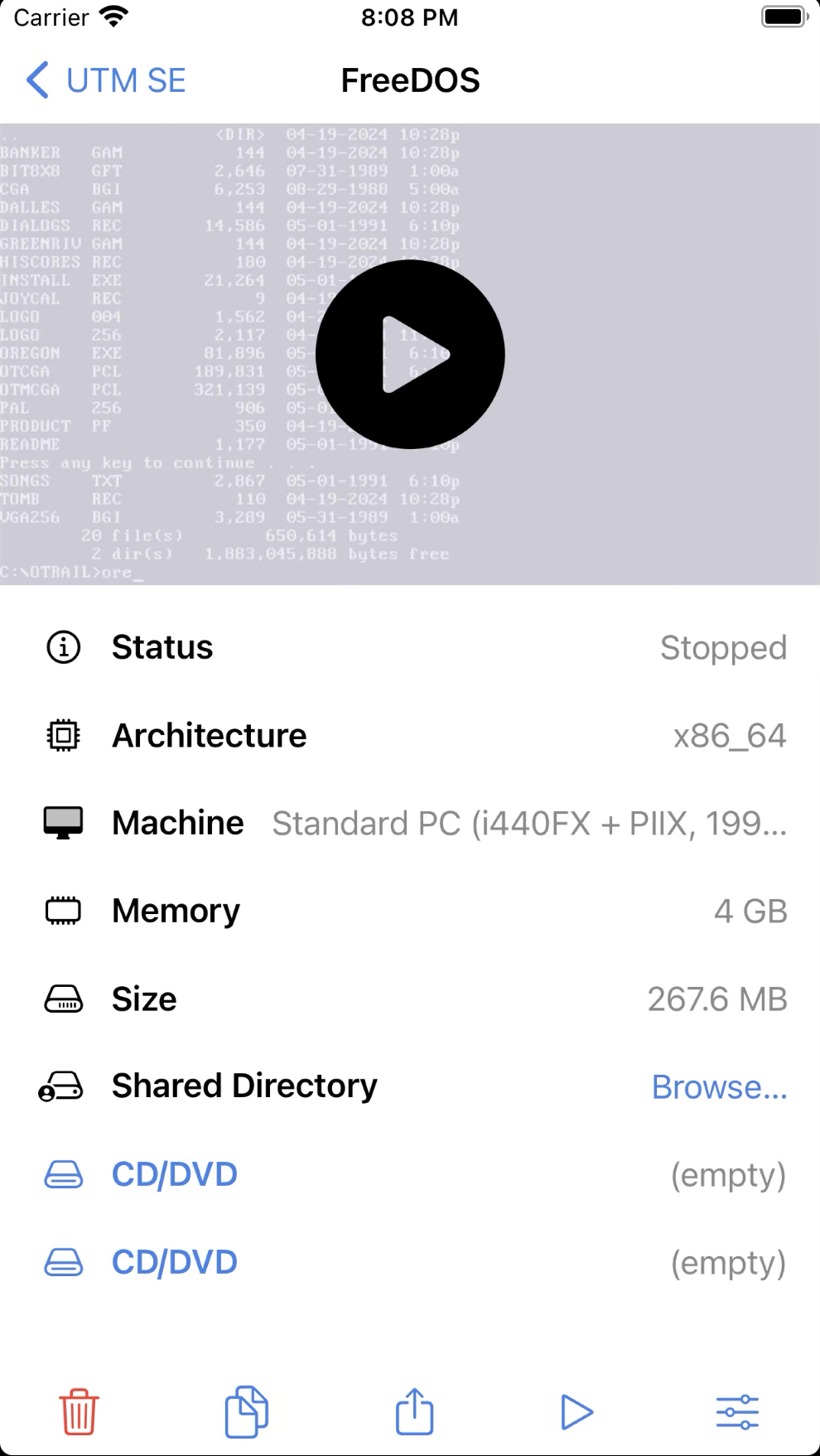Open the second CD/DVD drive options

(174, 1262)
